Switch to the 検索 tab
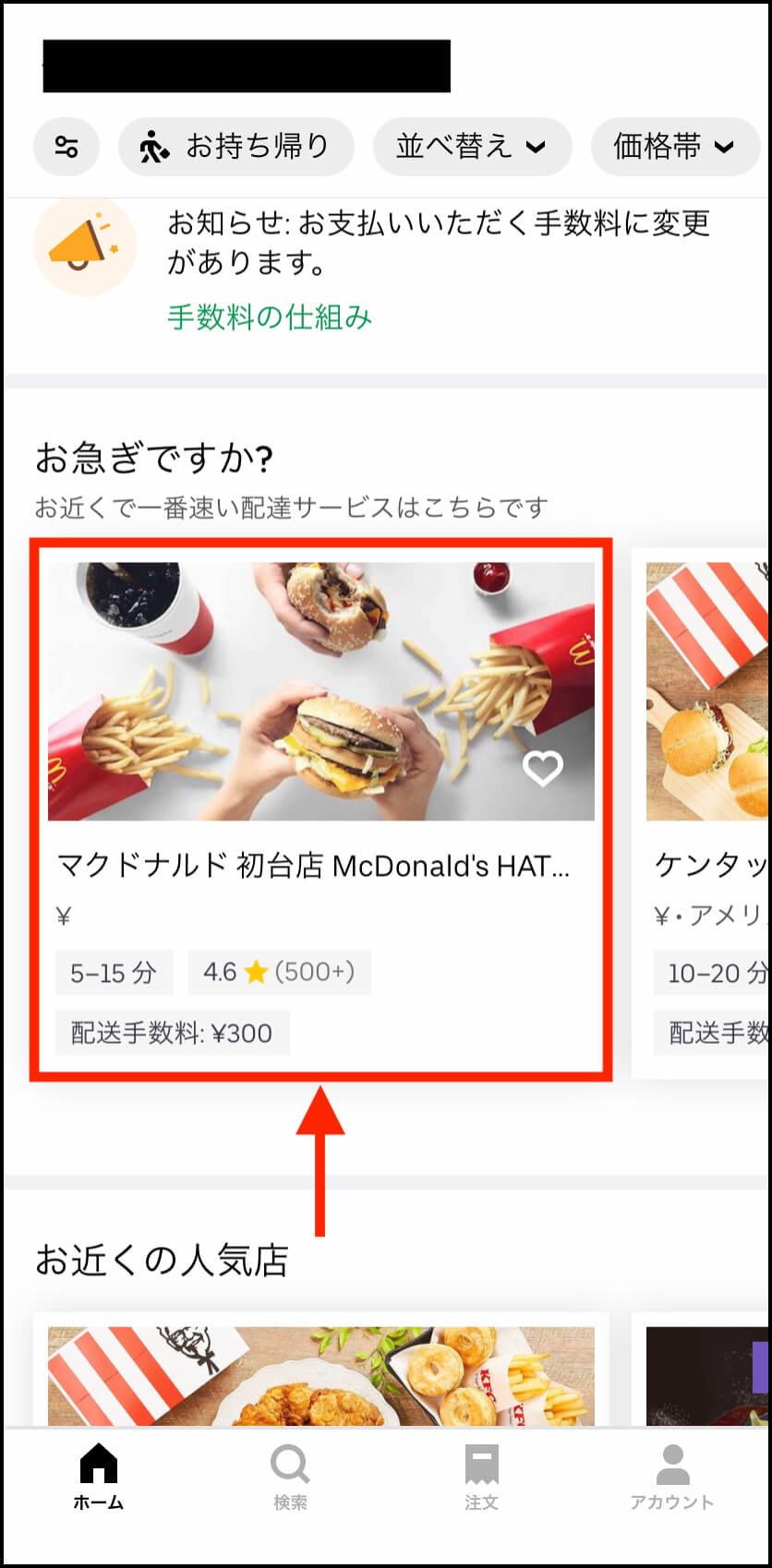Viewport: 772px width, 1568px height. [290, 1477]
